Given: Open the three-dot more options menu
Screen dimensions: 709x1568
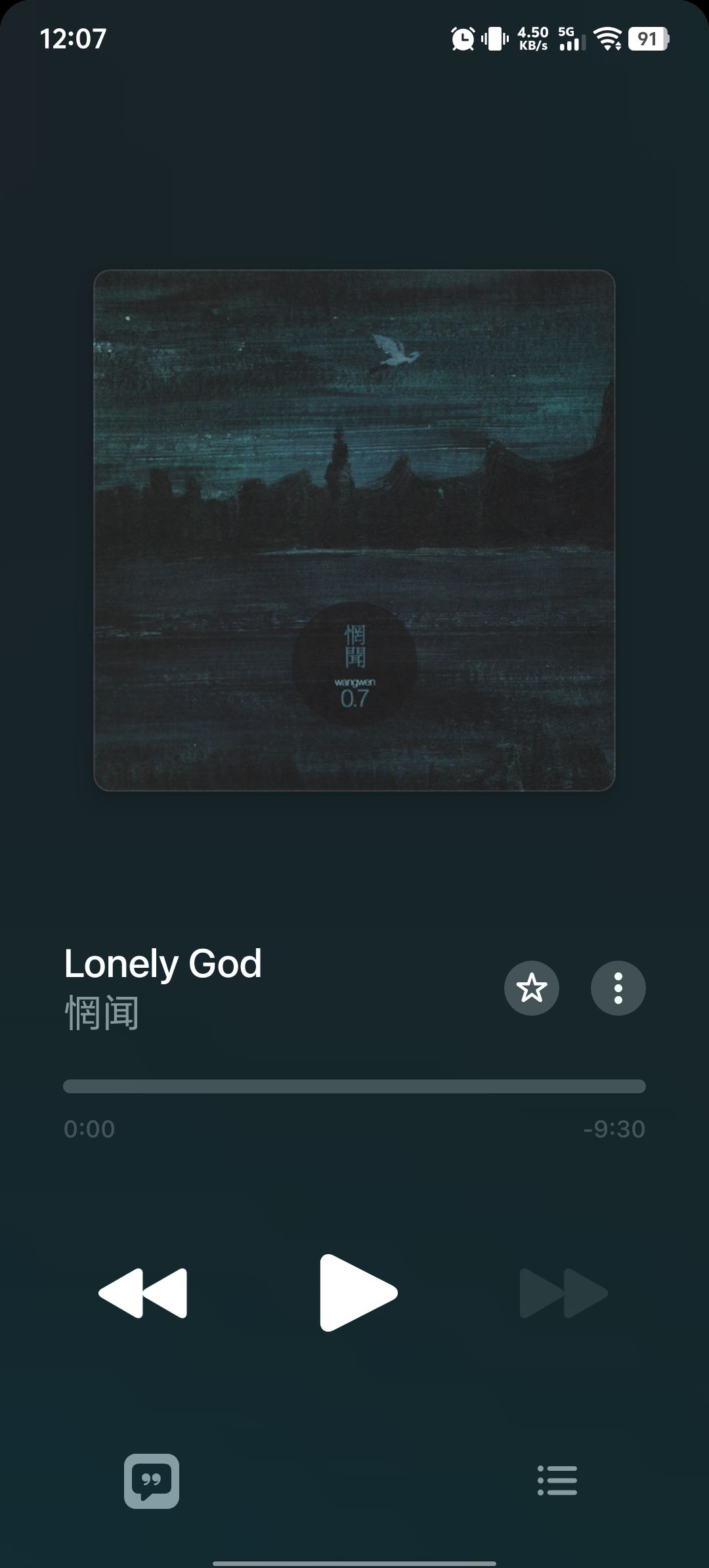Looking at the screenshot, I should 618,988.
